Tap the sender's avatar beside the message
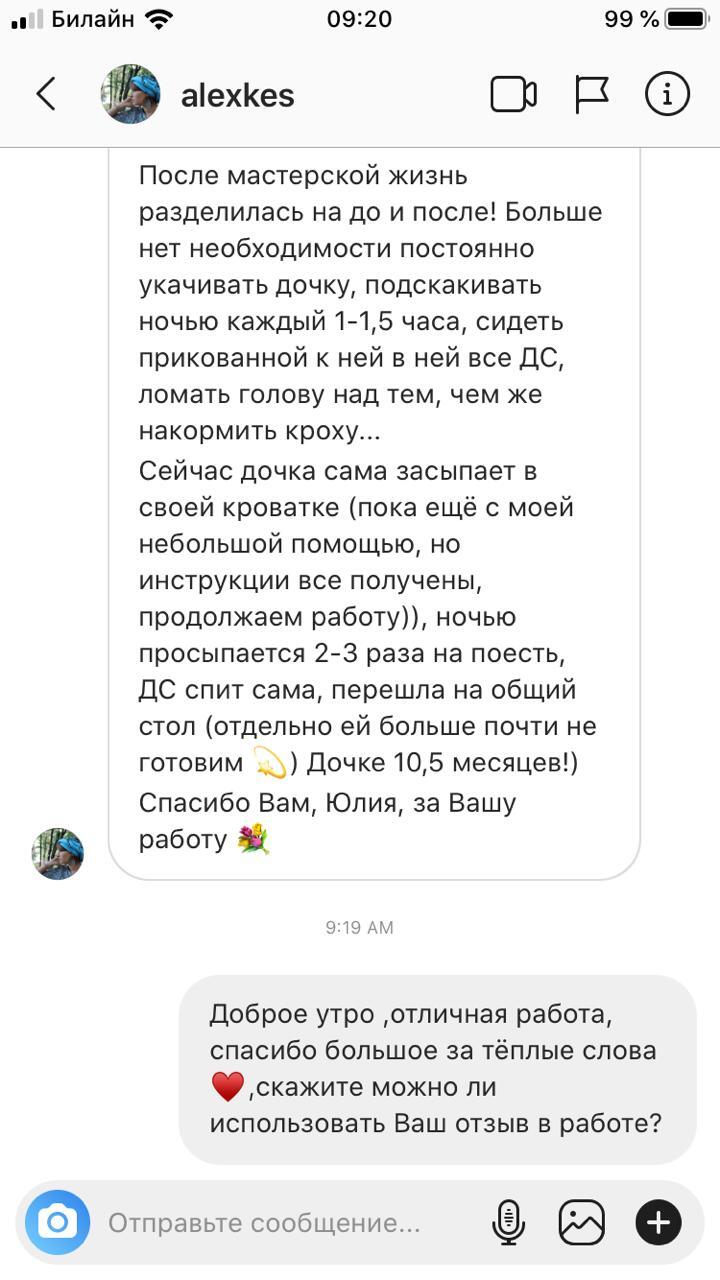The image size is (720, 1280). coord(57,853)
